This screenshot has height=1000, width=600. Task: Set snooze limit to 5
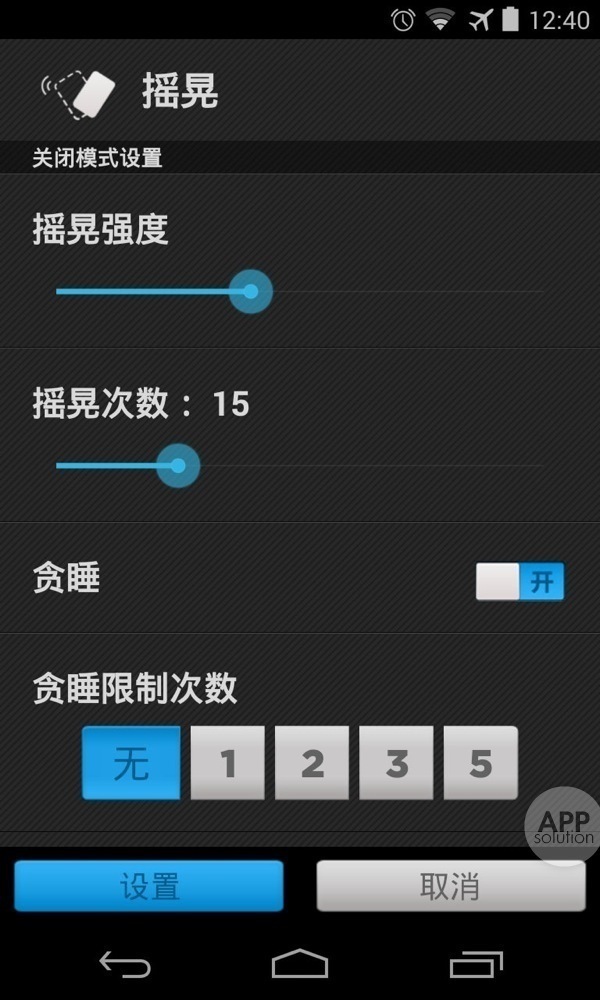point(480,763)
